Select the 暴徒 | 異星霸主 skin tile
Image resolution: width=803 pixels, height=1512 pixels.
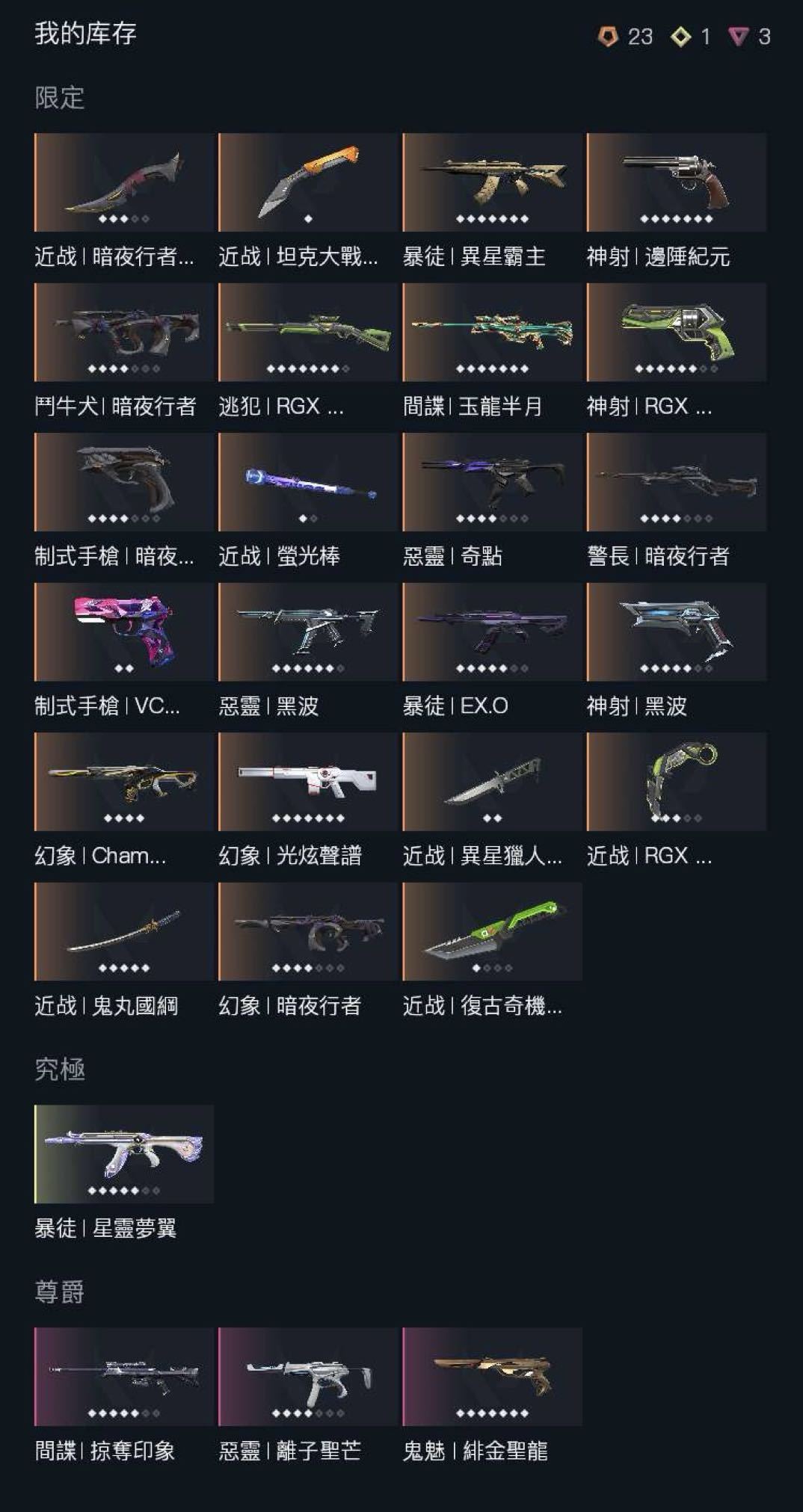click(x=492, y=182)
